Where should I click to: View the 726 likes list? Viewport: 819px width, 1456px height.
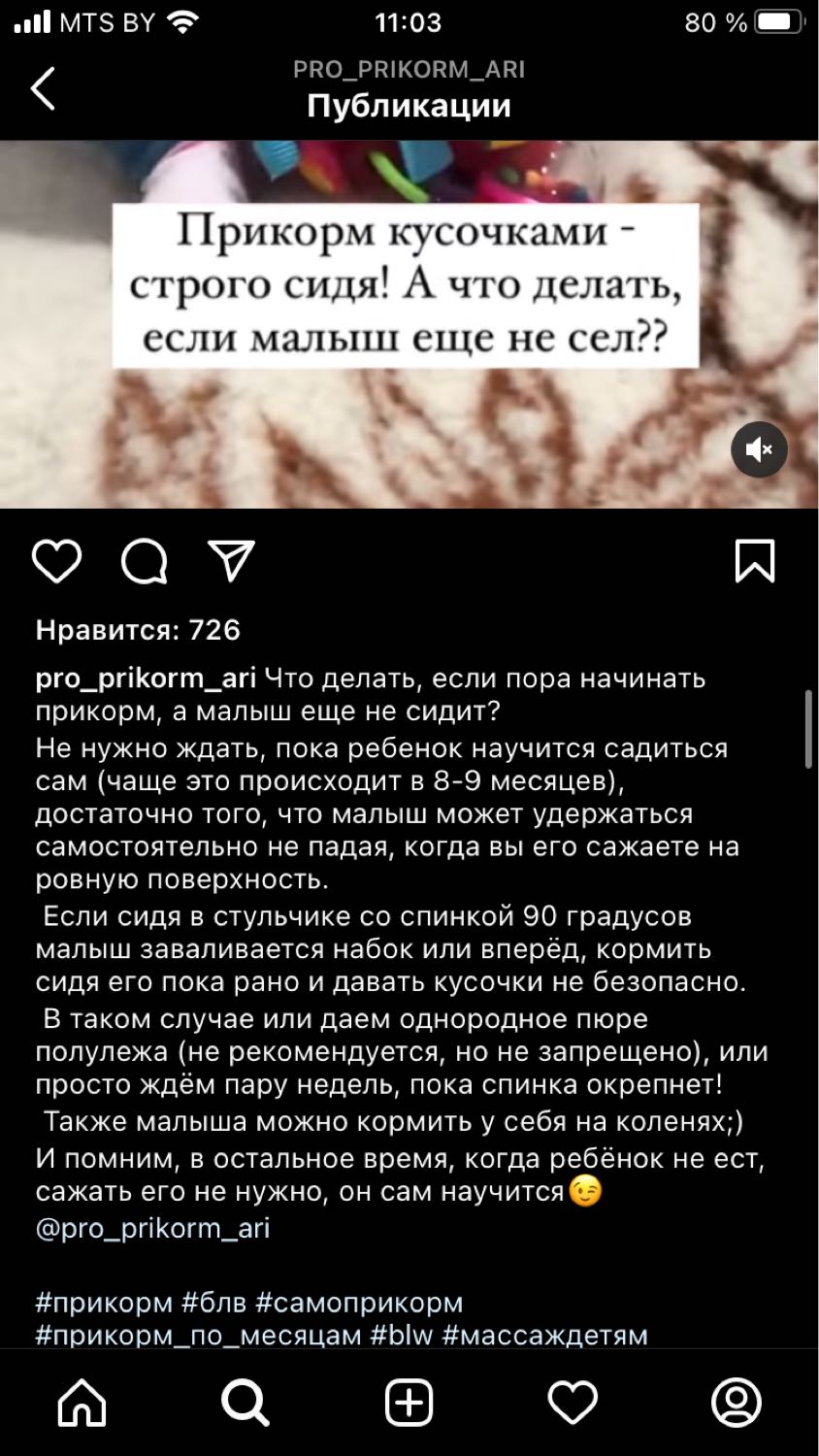(x=138, y=630)
